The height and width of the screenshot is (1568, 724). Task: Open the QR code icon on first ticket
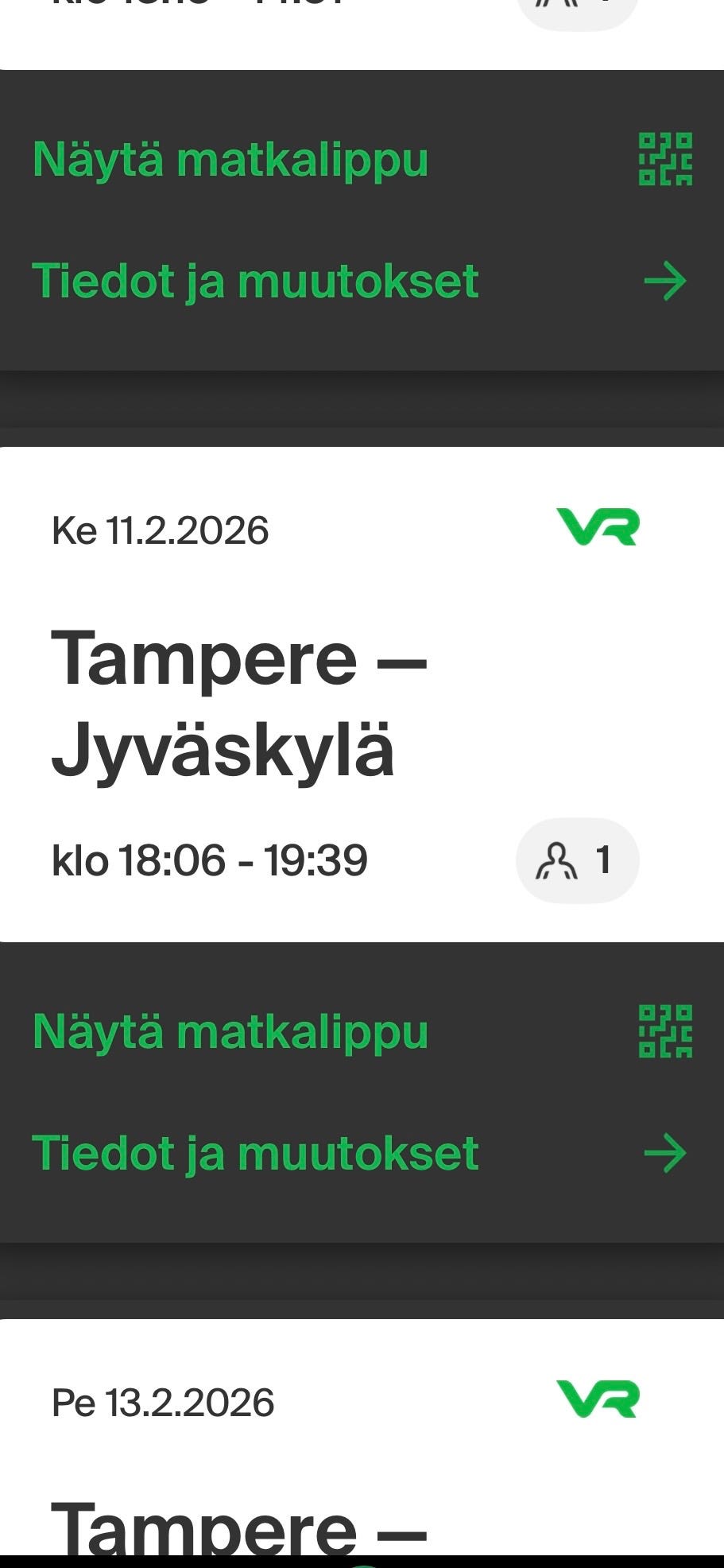(x=667, y=160)
